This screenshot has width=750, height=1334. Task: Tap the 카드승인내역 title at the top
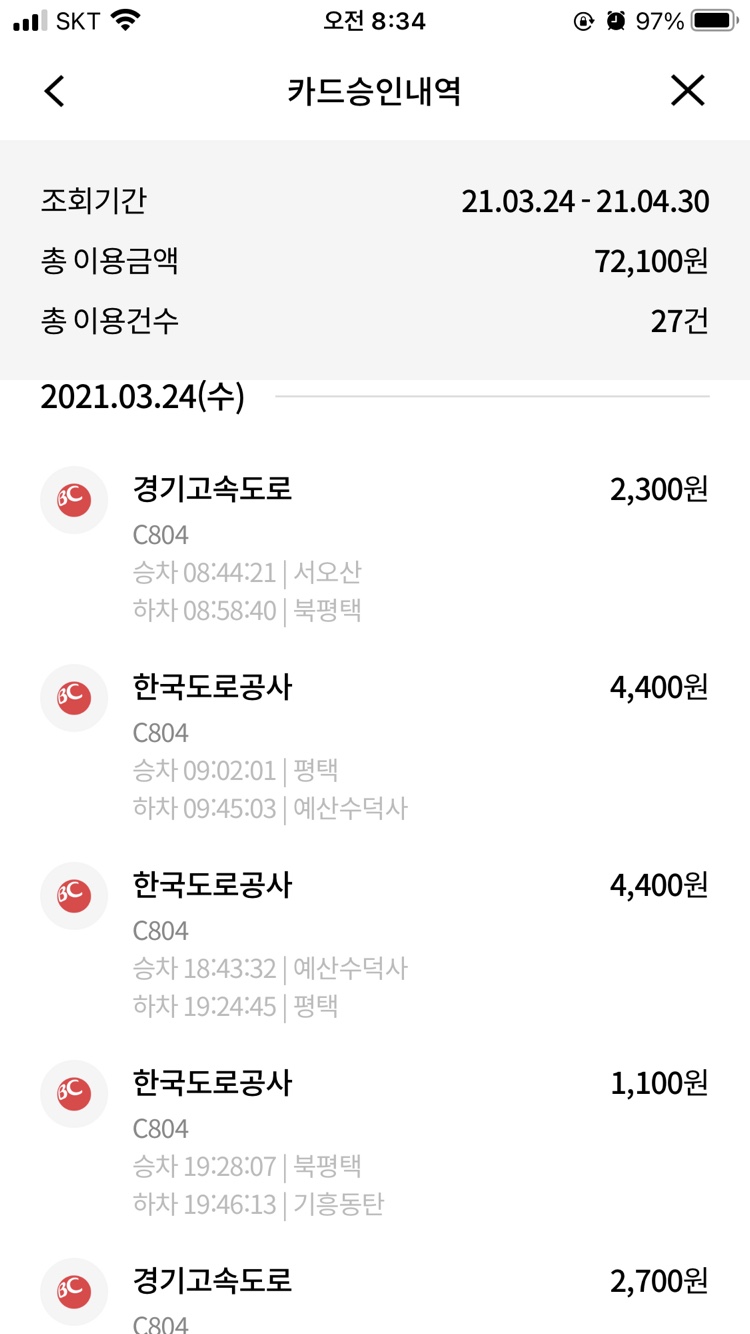point(375,90)
